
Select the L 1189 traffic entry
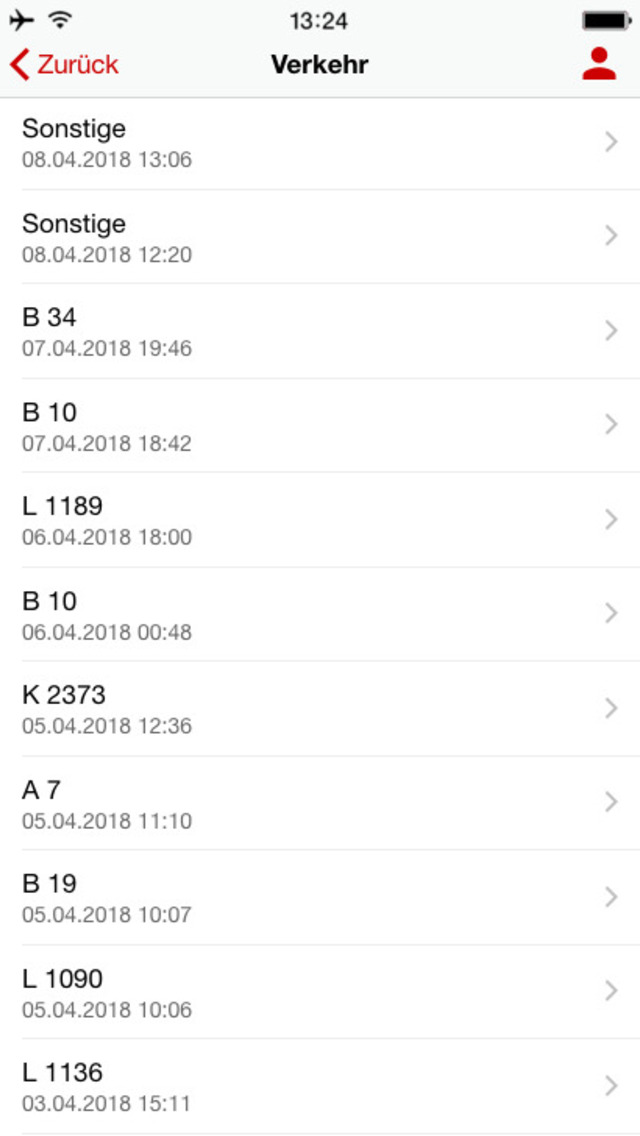[320, 520]
